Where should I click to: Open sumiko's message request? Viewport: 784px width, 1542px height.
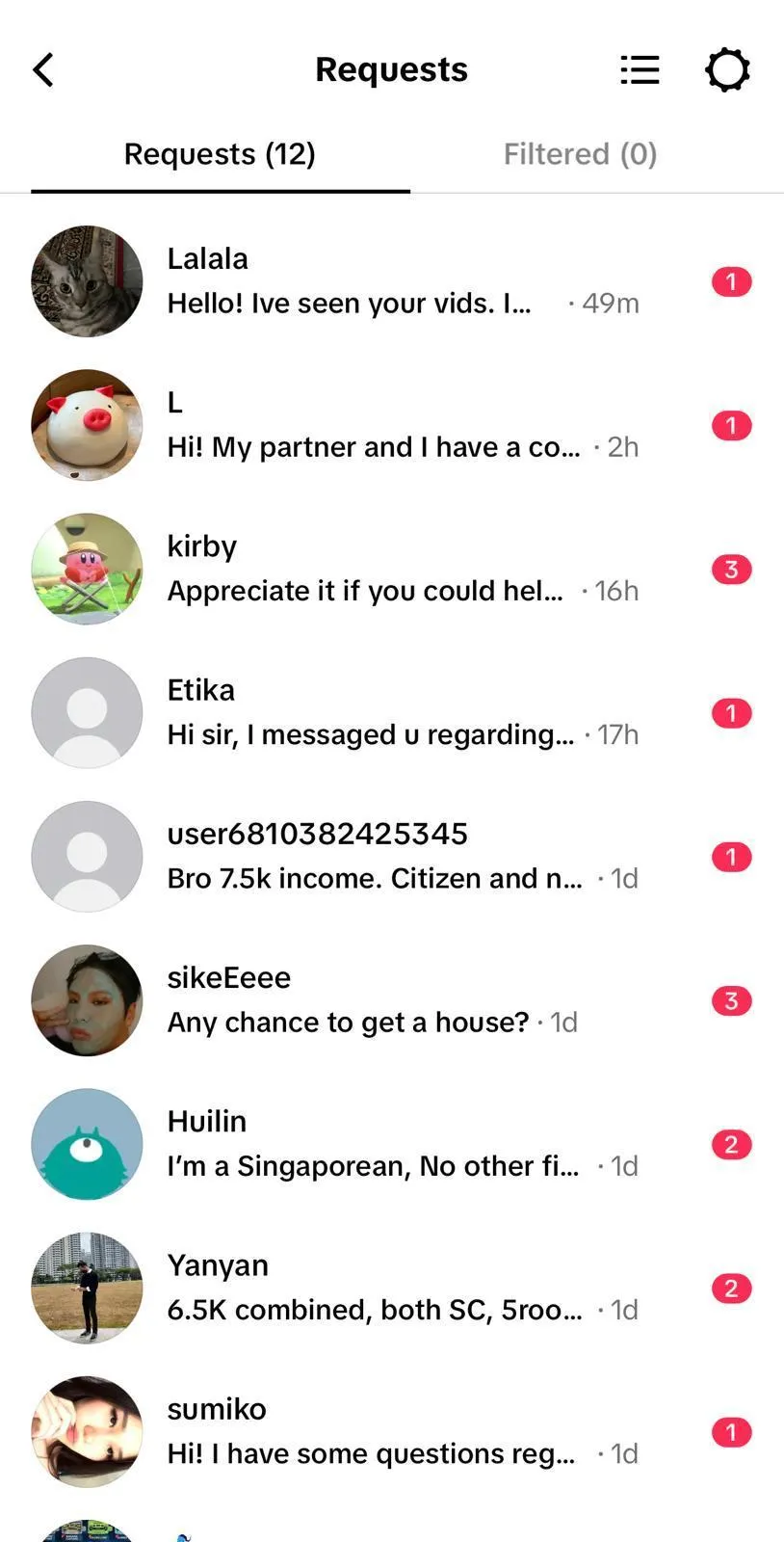coord(392,1431)
